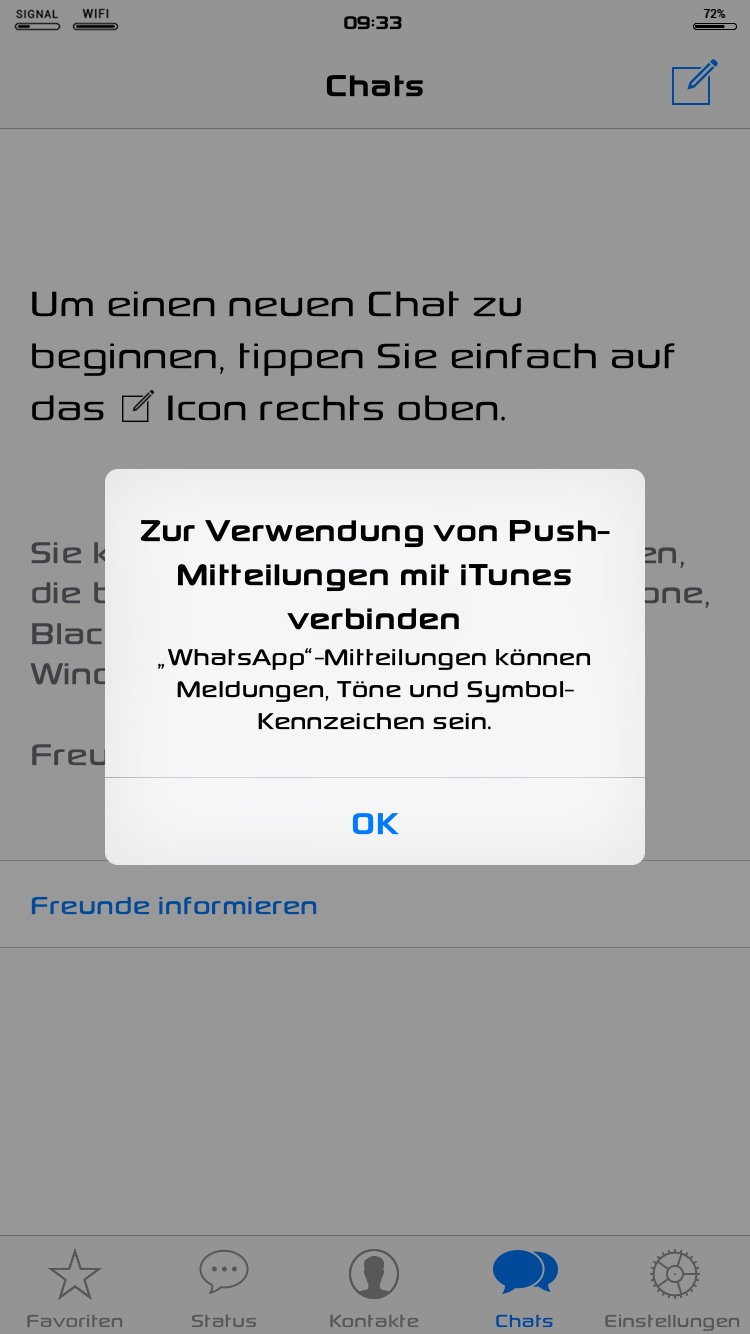Screen dimensions: 750x1334
Task: Compose a new chat via pencil icon
Action: click(694, 83)
